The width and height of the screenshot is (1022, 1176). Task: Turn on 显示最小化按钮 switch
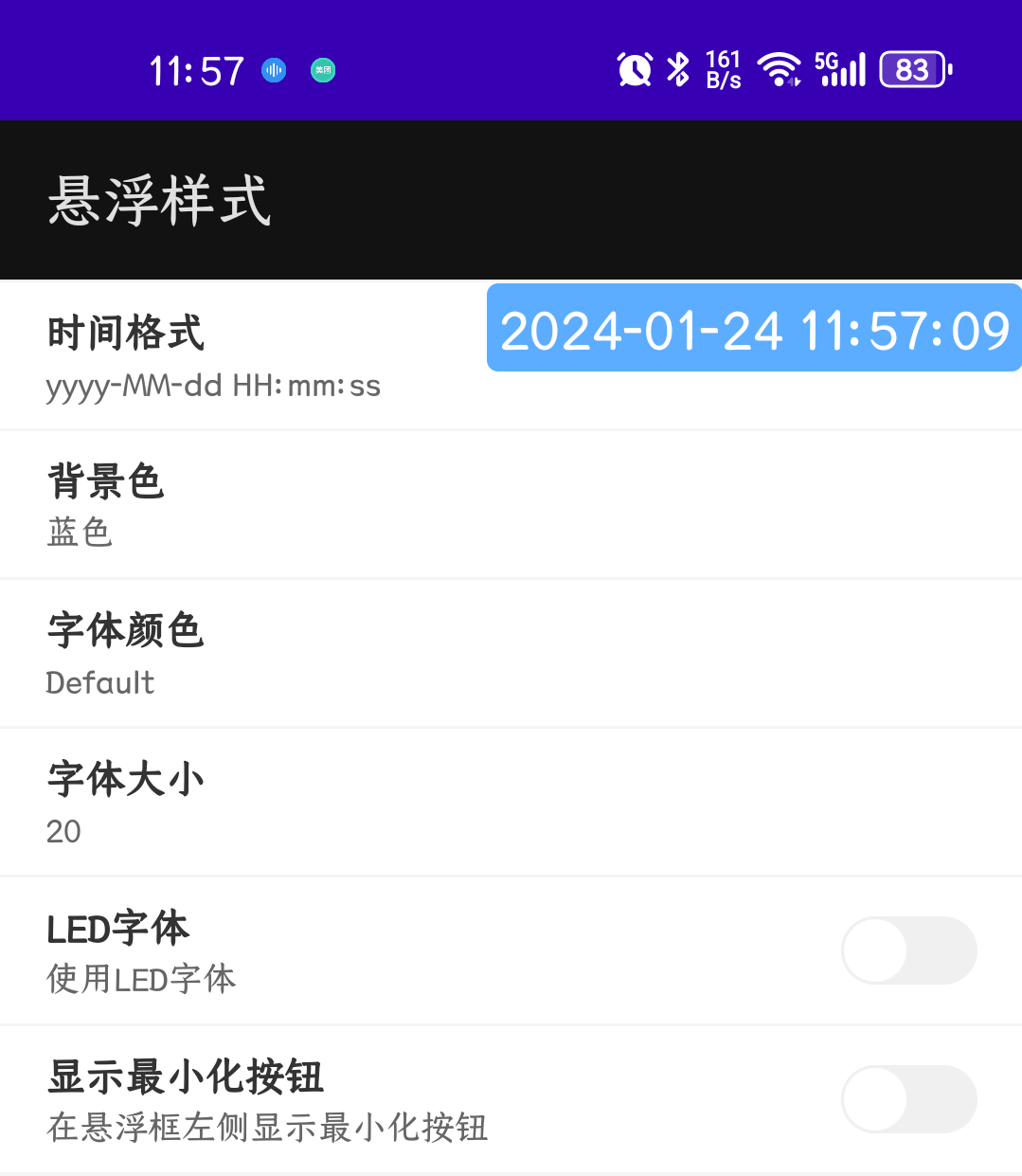(907, 1099)
